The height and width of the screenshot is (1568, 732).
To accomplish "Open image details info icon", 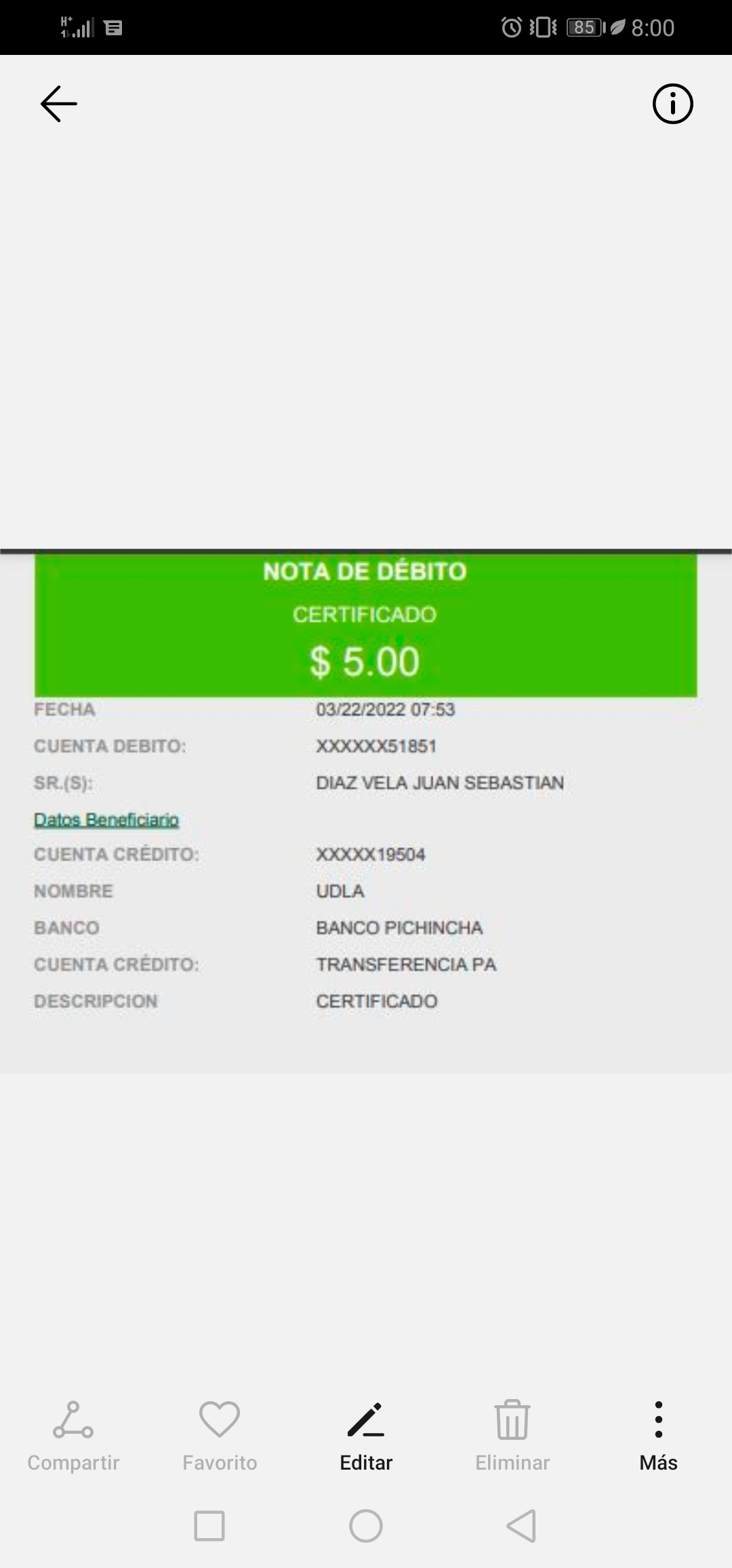I will 672,104.
